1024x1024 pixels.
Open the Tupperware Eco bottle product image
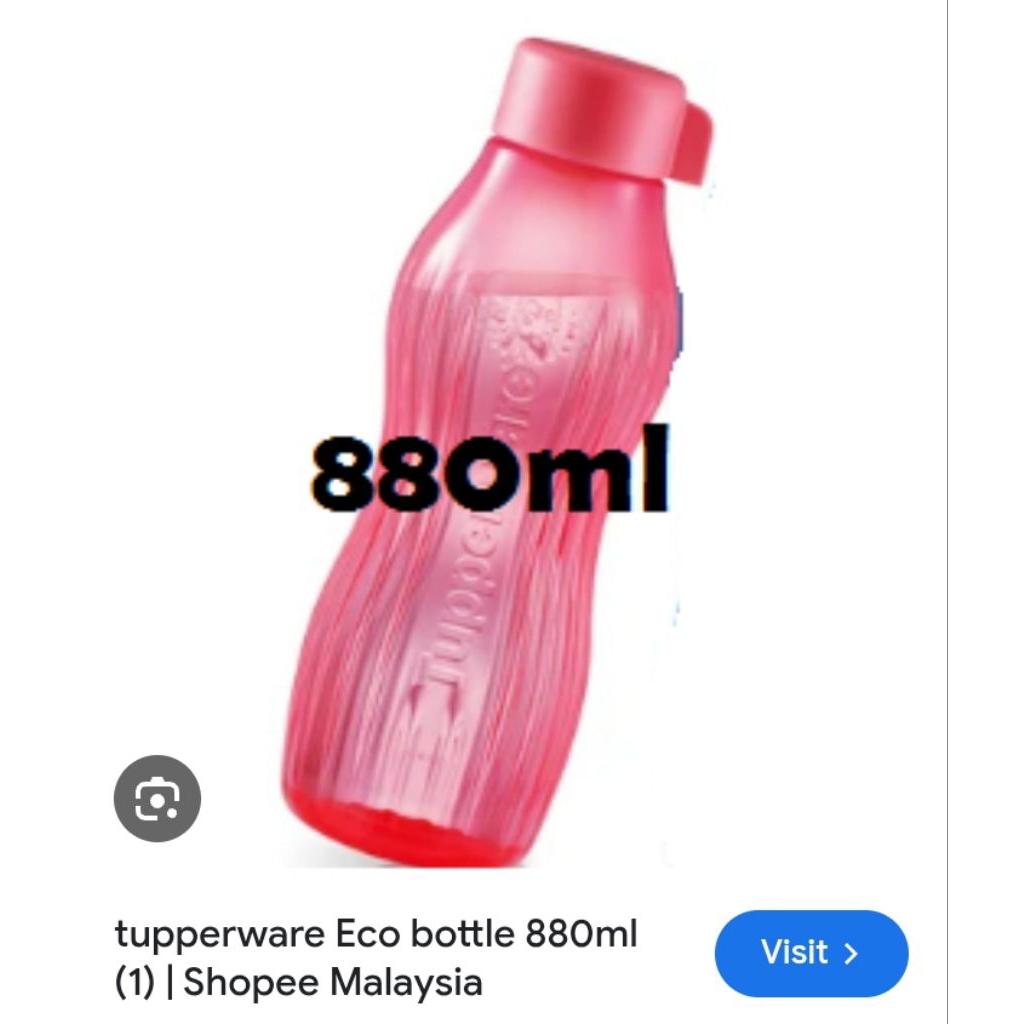click(498, 452)
